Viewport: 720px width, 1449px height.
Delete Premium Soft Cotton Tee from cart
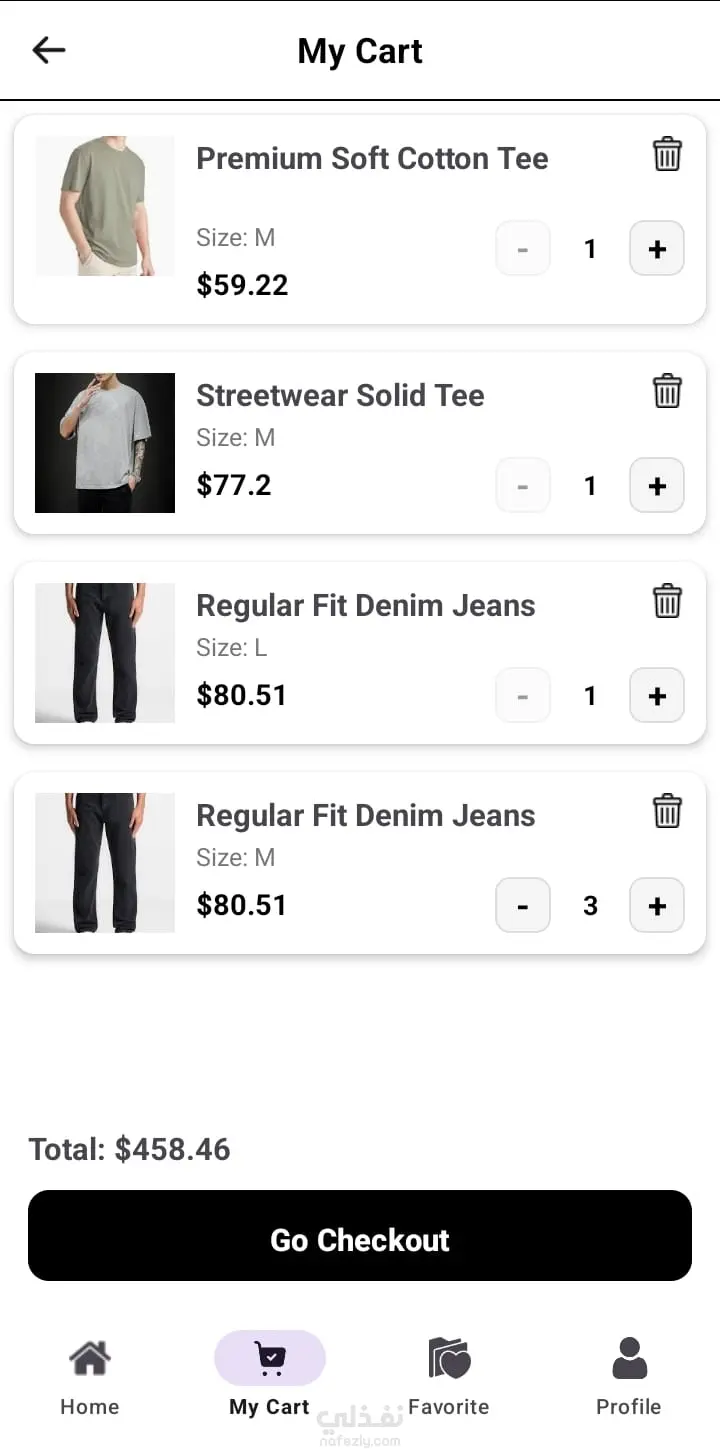pyautogui.click(x=667, y=155)
